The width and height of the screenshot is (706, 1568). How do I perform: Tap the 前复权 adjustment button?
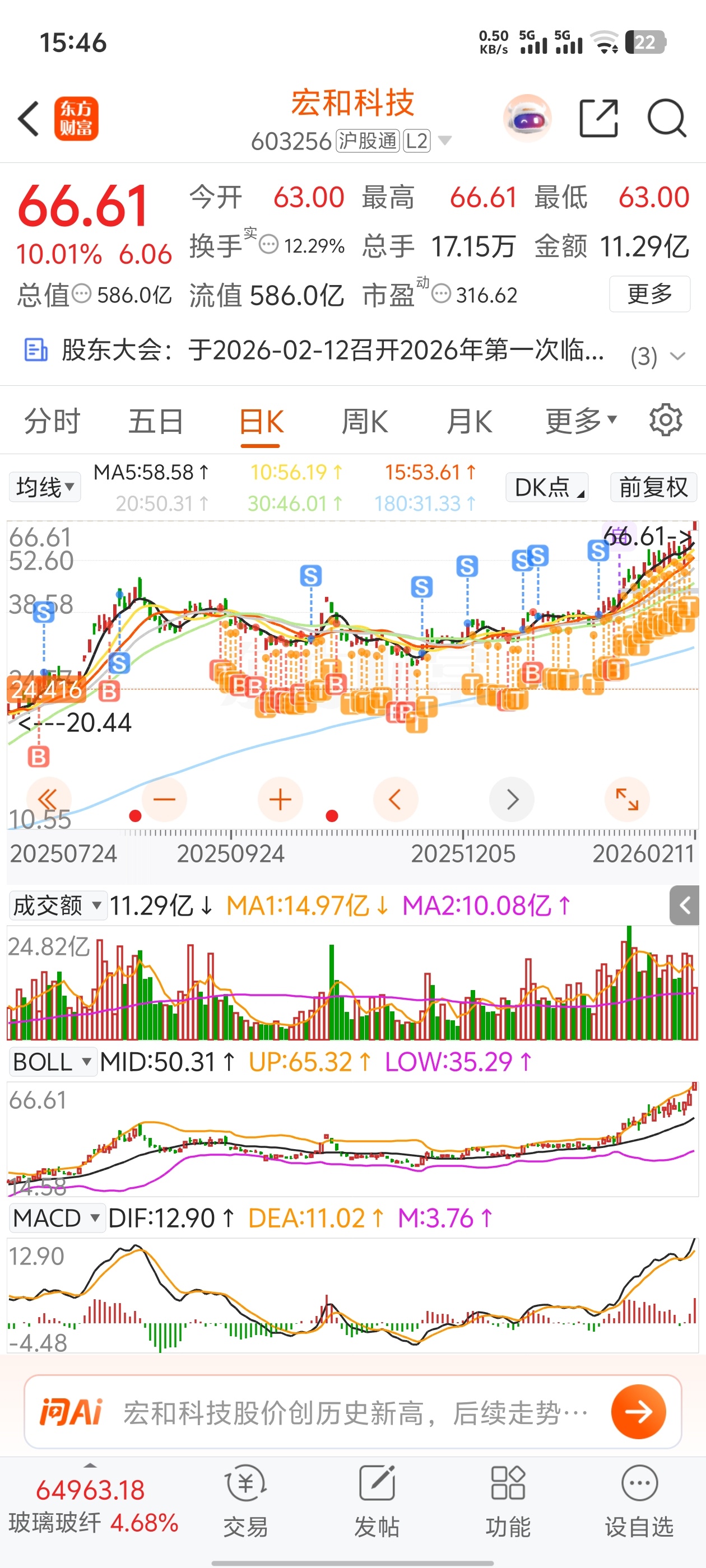coord(653,487)
